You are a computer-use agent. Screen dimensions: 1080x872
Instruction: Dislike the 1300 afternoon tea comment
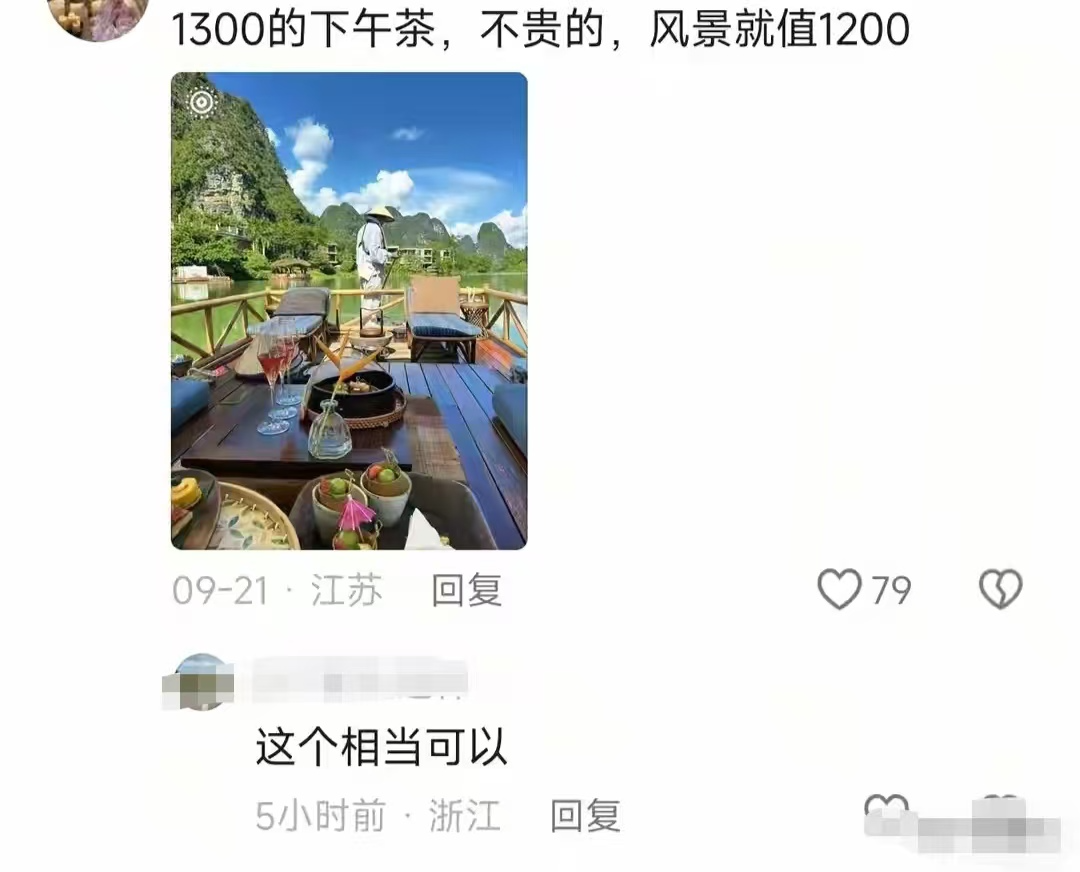1000,590
